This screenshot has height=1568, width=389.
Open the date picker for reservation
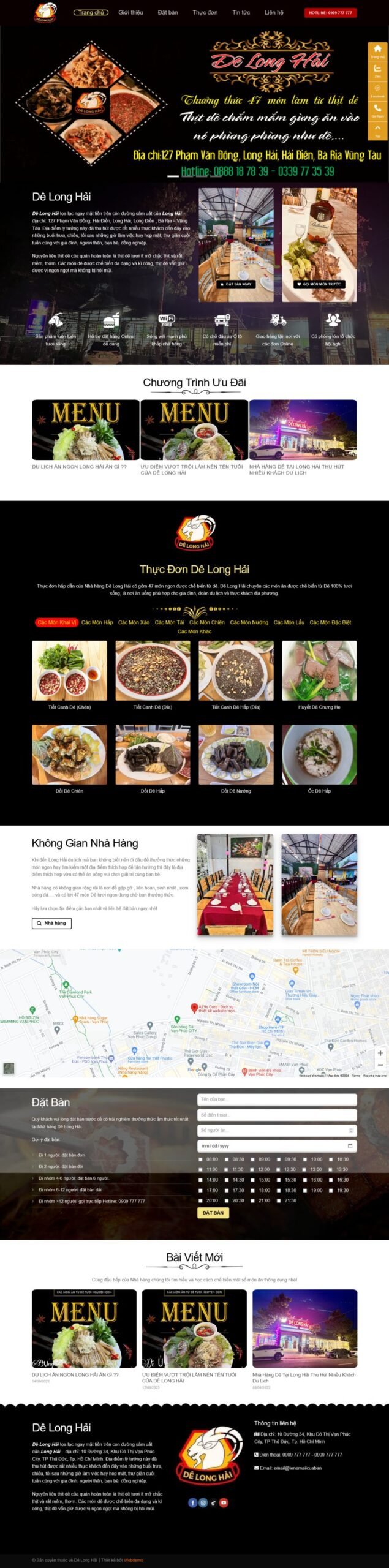tap(350, 1146)
